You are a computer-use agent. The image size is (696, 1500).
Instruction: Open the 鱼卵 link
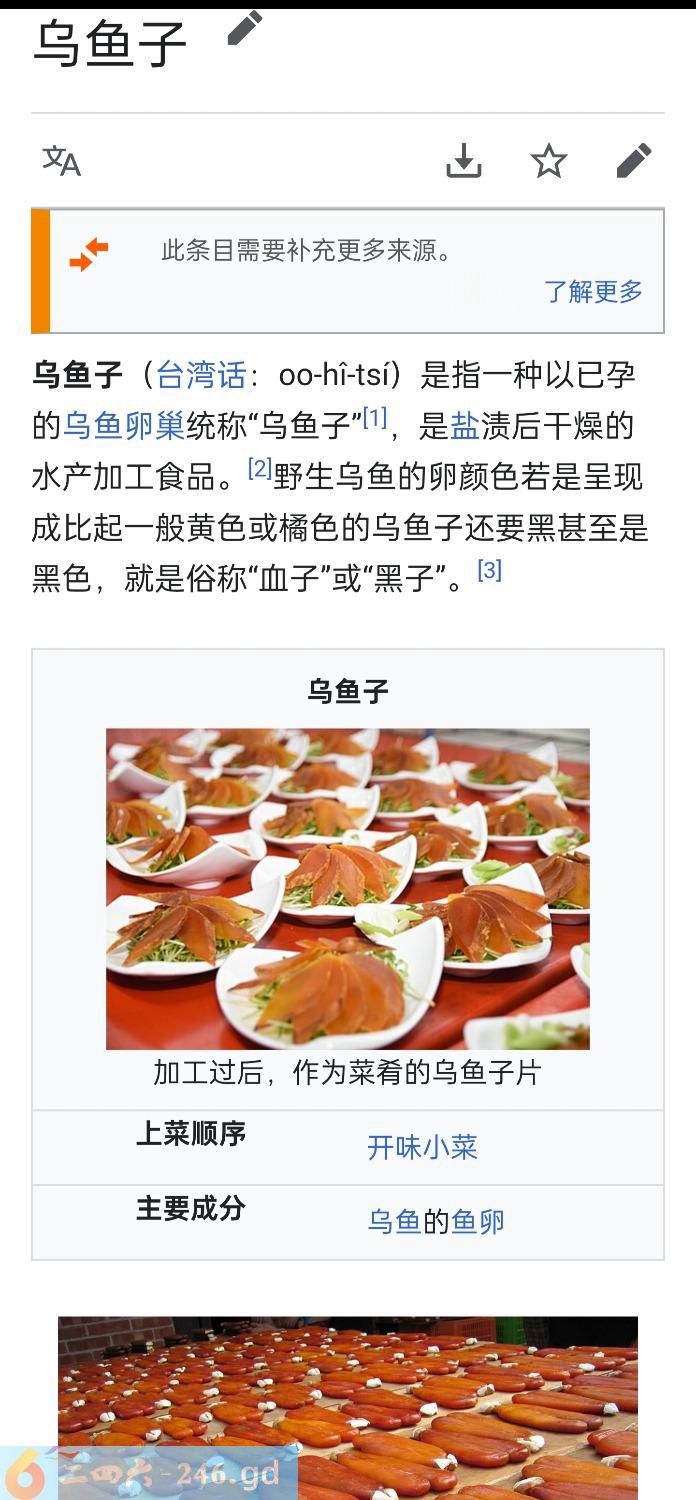[x=478, y=1221]
